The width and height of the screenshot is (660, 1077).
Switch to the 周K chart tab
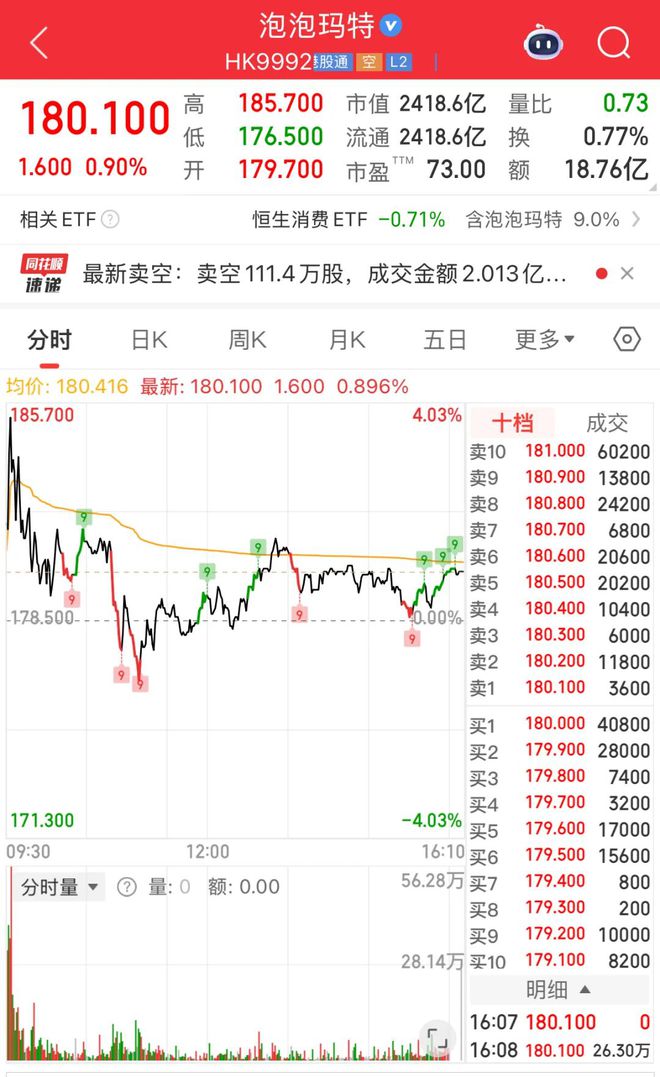[x=247, y=339]
